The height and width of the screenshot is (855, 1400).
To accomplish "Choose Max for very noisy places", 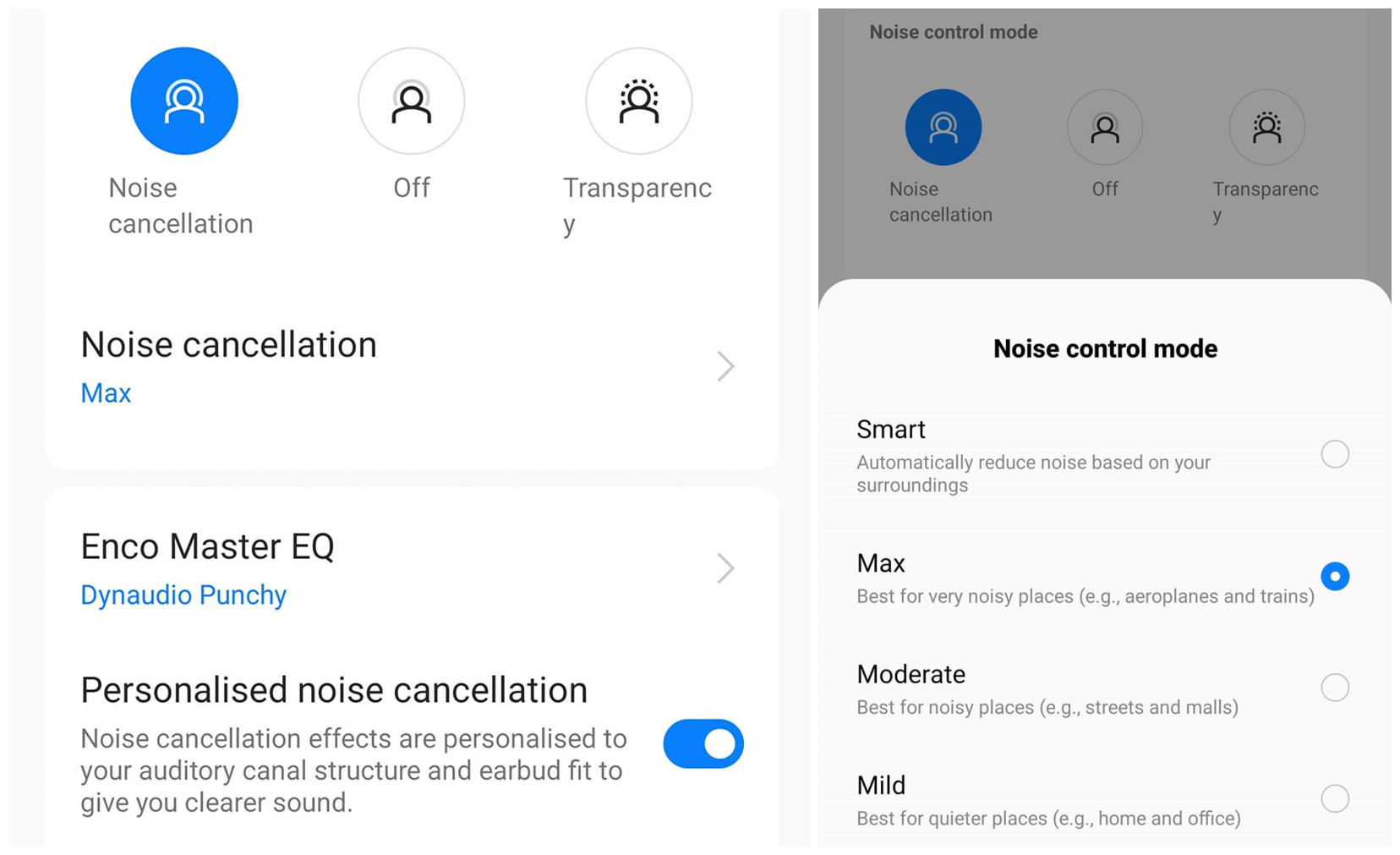I will tap(1334, 577).
